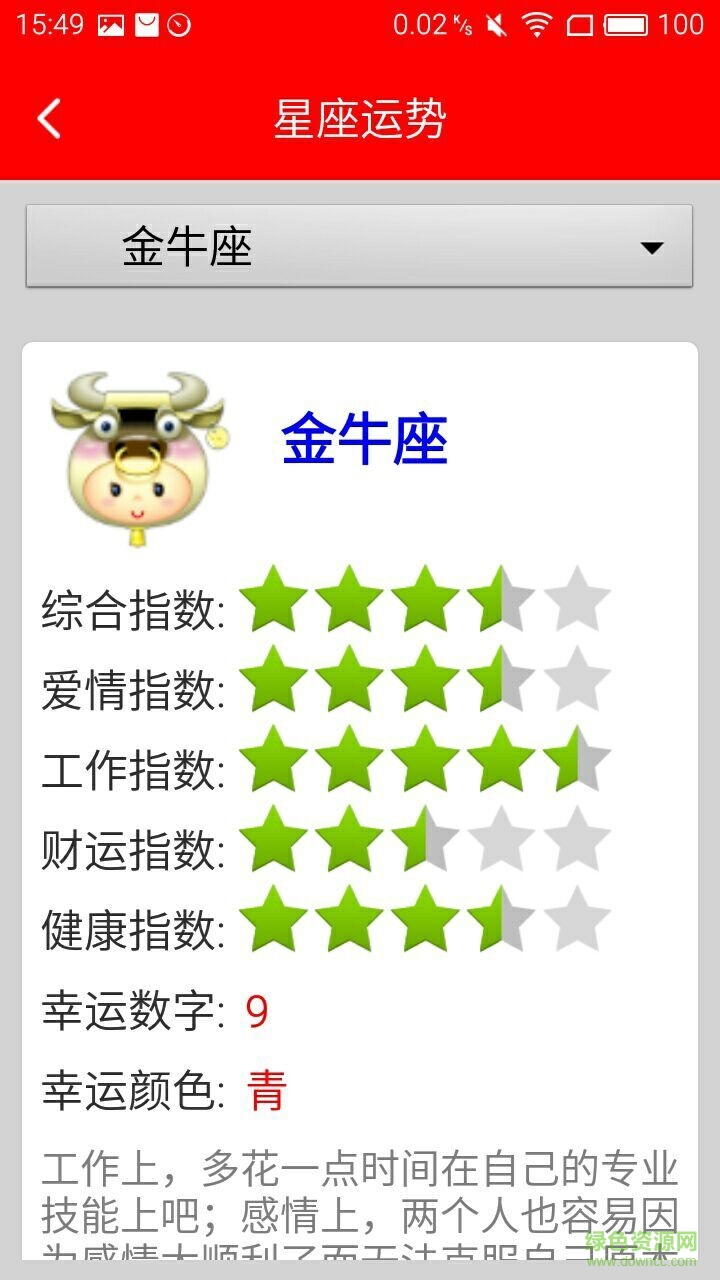Tap the back arrow in the title bar
This screenshot has width=720, height=1280.
point(50,117)
